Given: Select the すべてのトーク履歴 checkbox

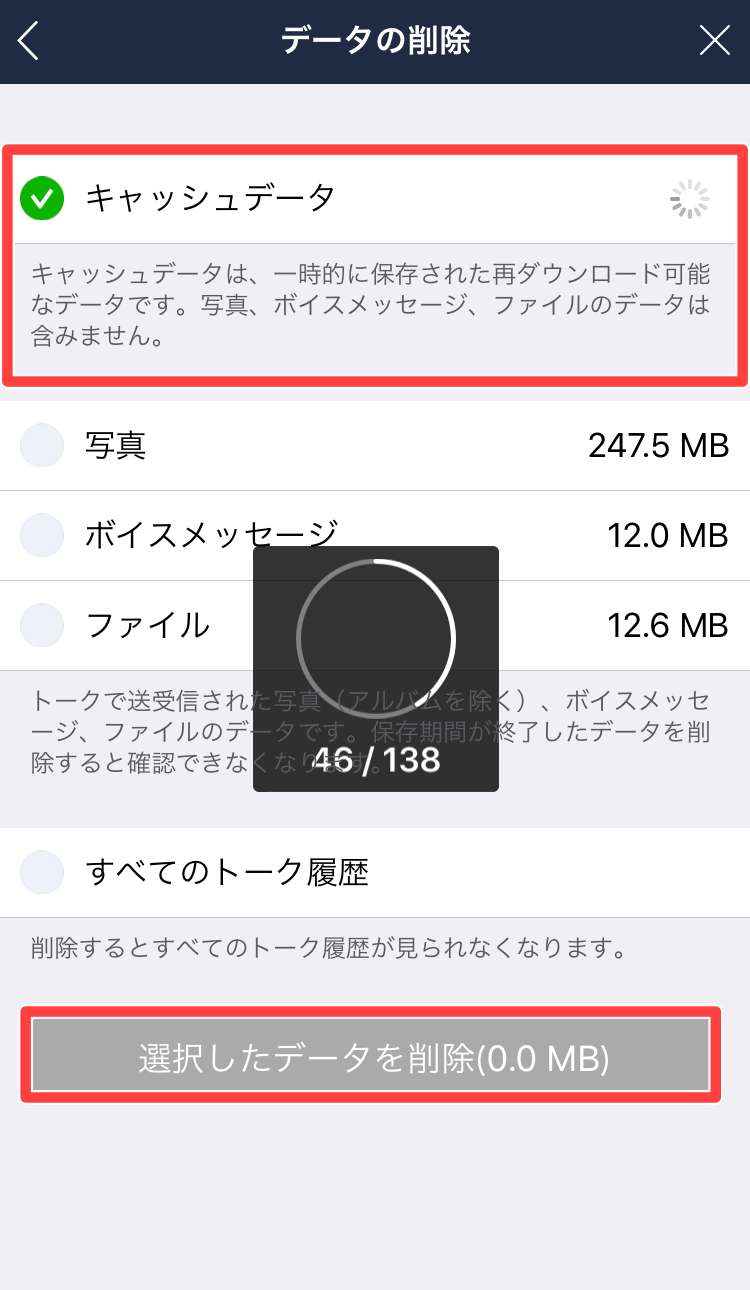Looking at the screenshot, I should pyautogui.click(x=42, y=872).
